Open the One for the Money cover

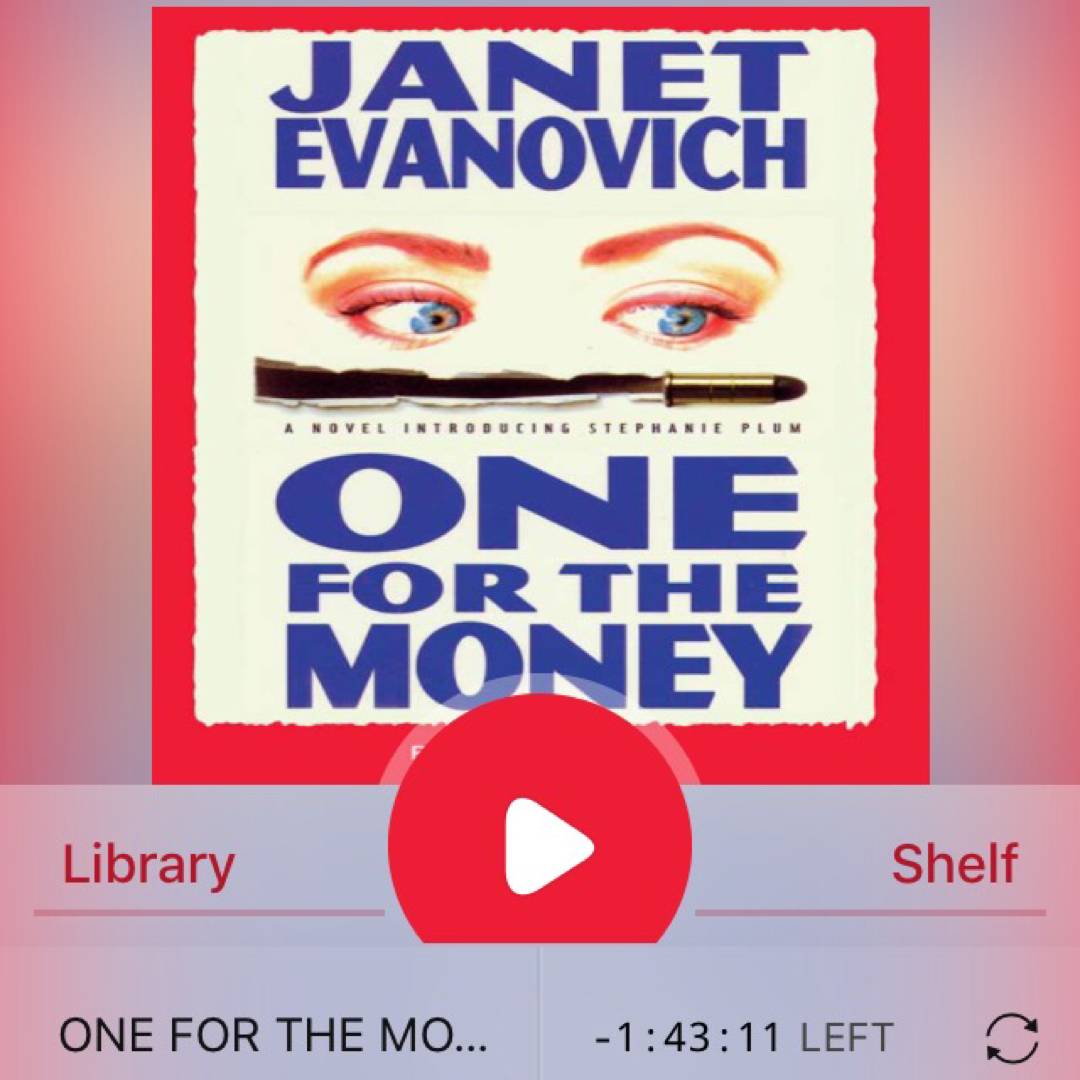tap(540, 380)
